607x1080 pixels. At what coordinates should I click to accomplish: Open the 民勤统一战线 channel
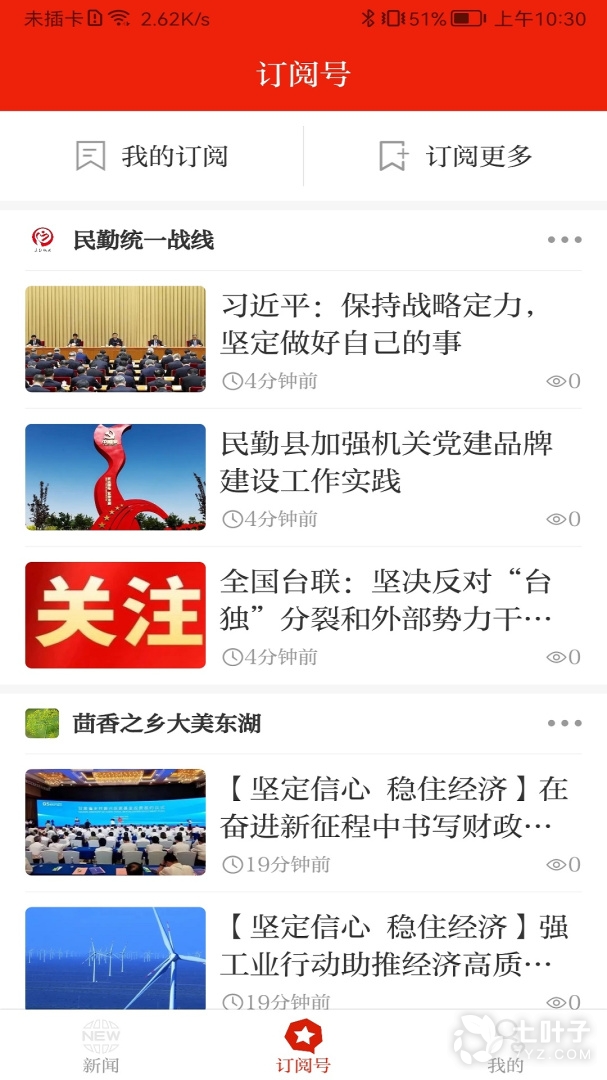point(143,240)
